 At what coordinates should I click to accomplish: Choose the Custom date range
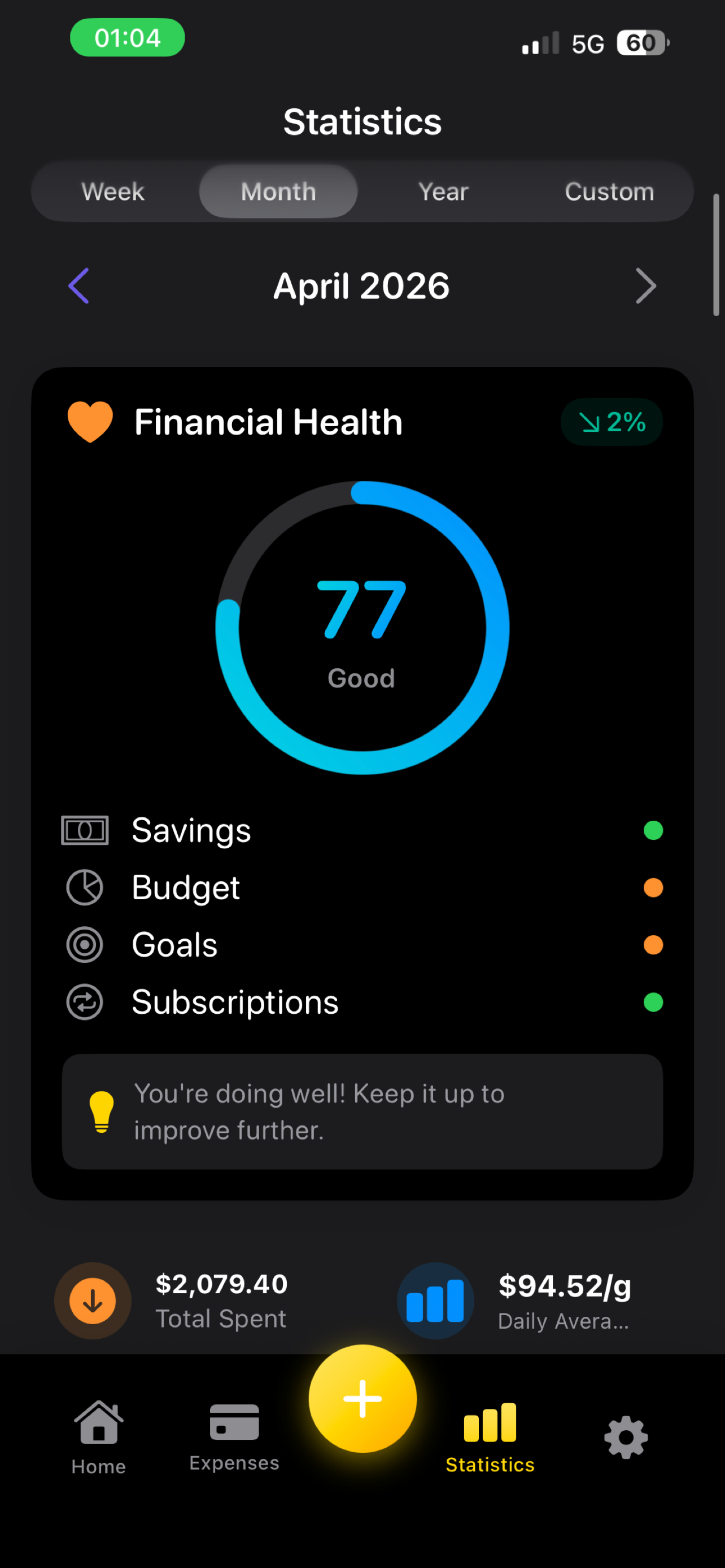pyautogui.click(x=609, y=192)
